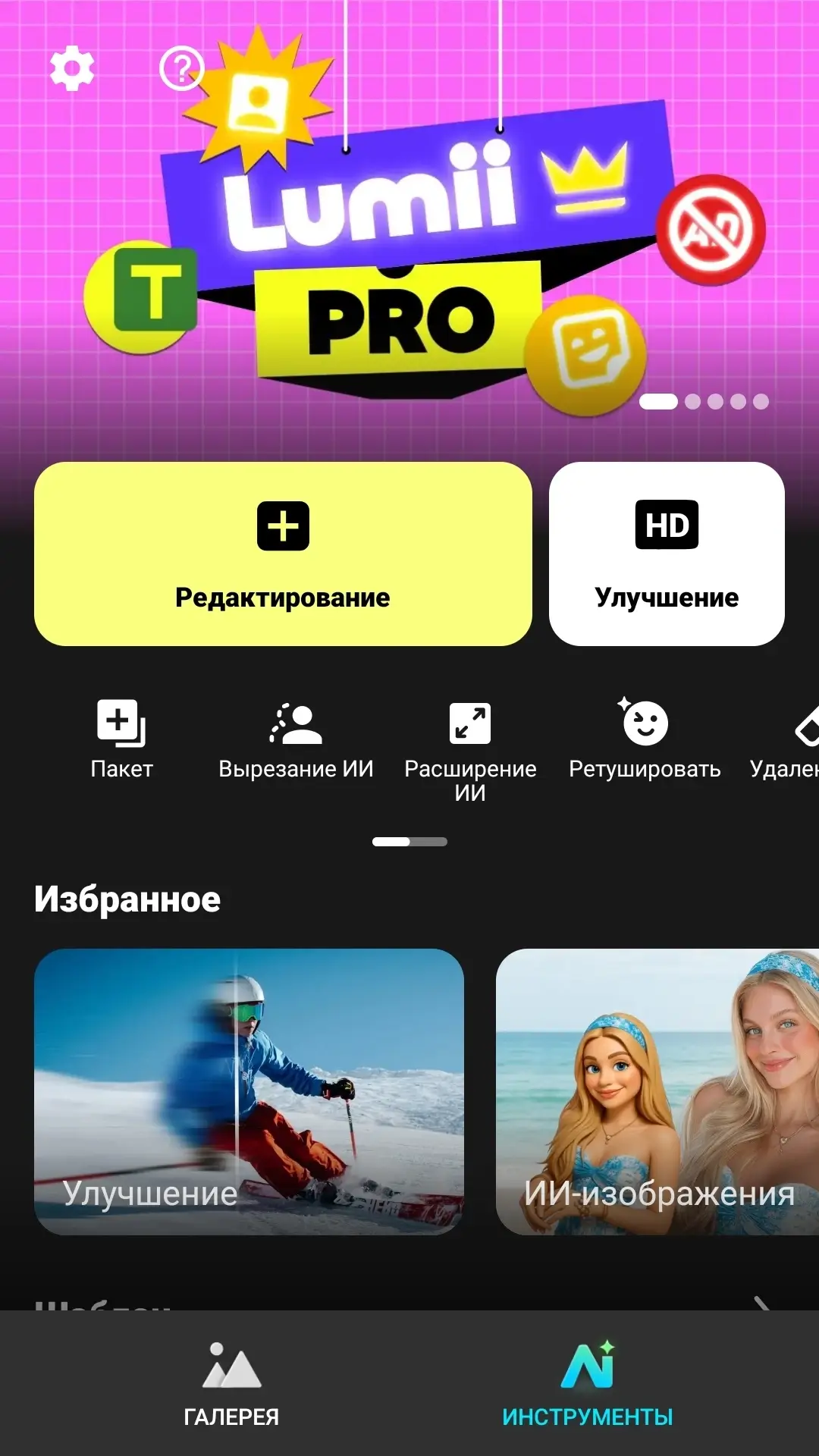Launch the Расширение ИИ tool
This screenshot has height=1456, width=819.
[x=470, y=747]
